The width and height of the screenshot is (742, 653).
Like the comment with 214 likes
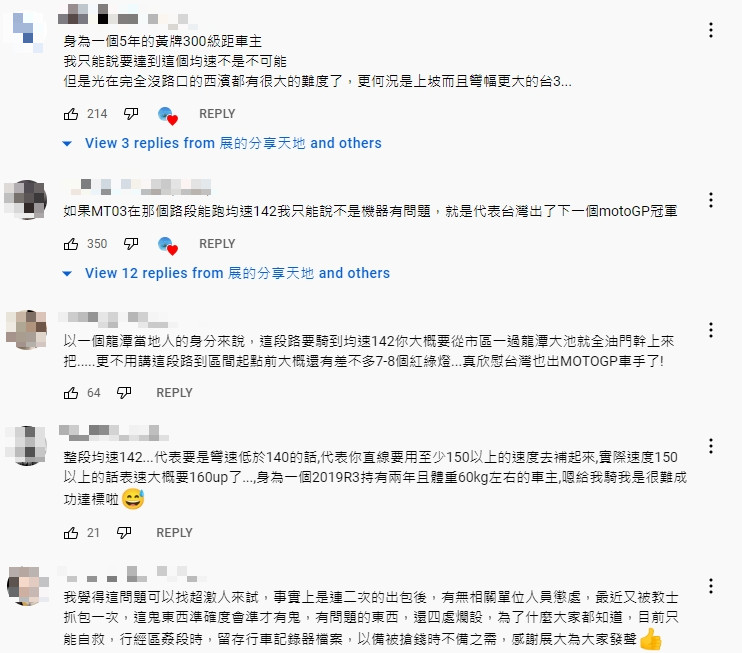tap(70, 114)
